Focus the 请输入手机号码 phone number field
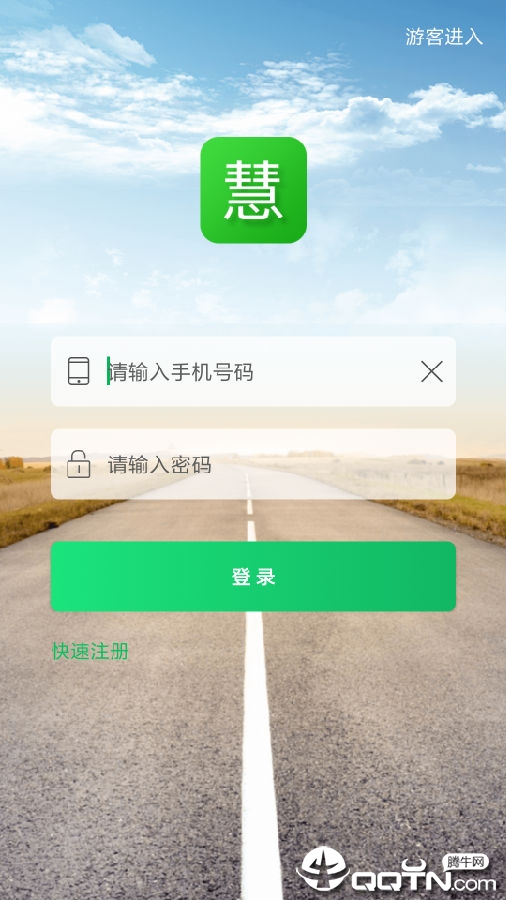The image size is (506, 900). pos(253,372)
